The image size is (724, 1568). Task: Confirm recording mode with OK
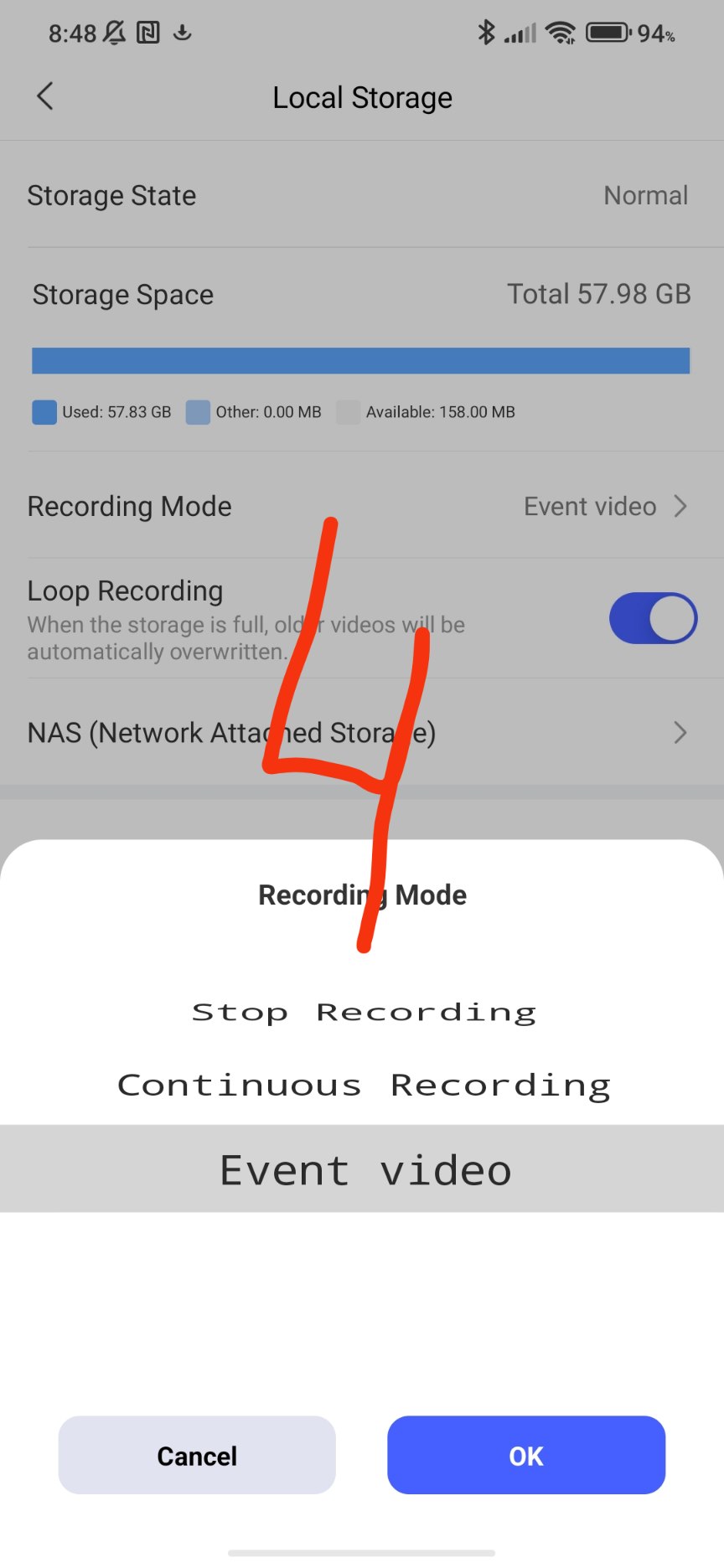[526, 1456]
